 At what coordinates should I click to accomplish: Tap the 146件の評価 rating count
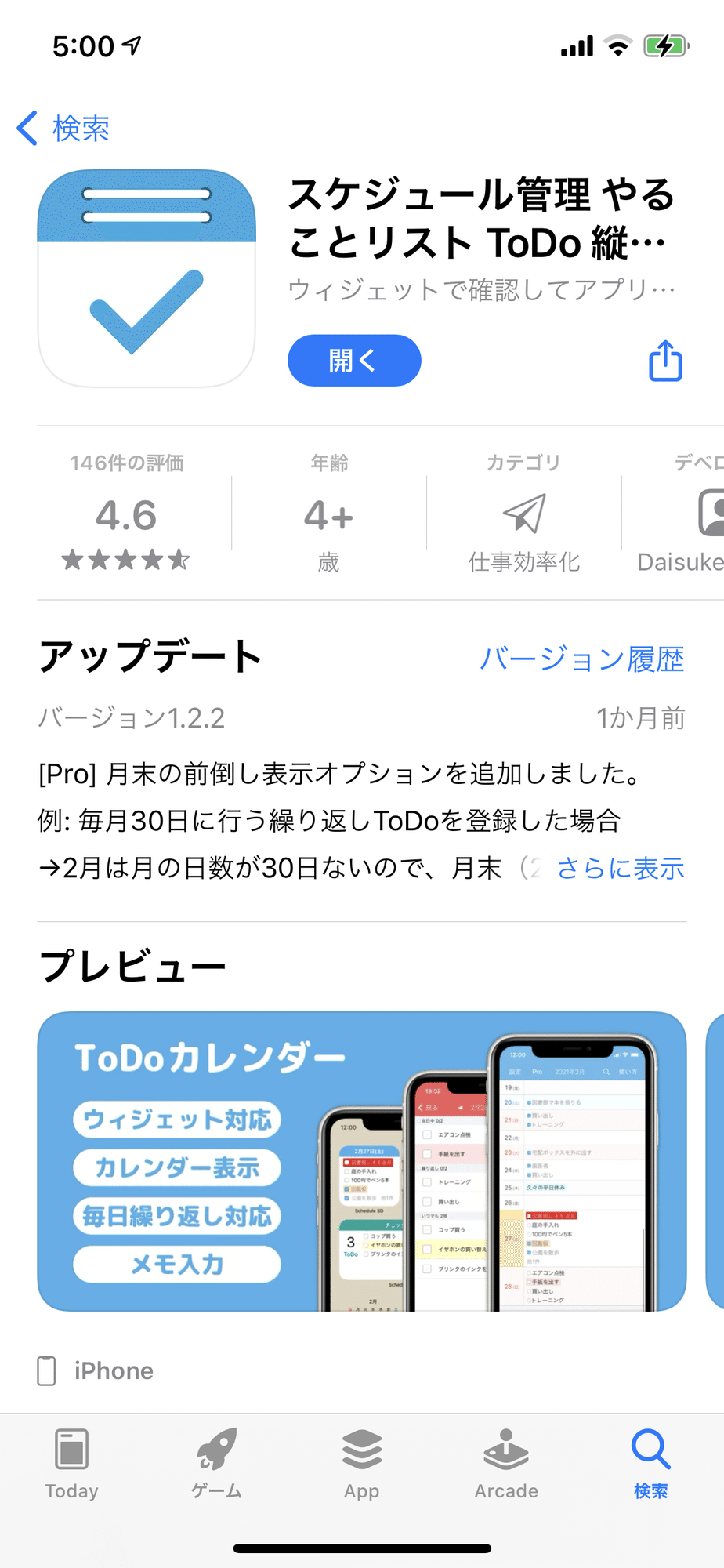pos(126,463)
